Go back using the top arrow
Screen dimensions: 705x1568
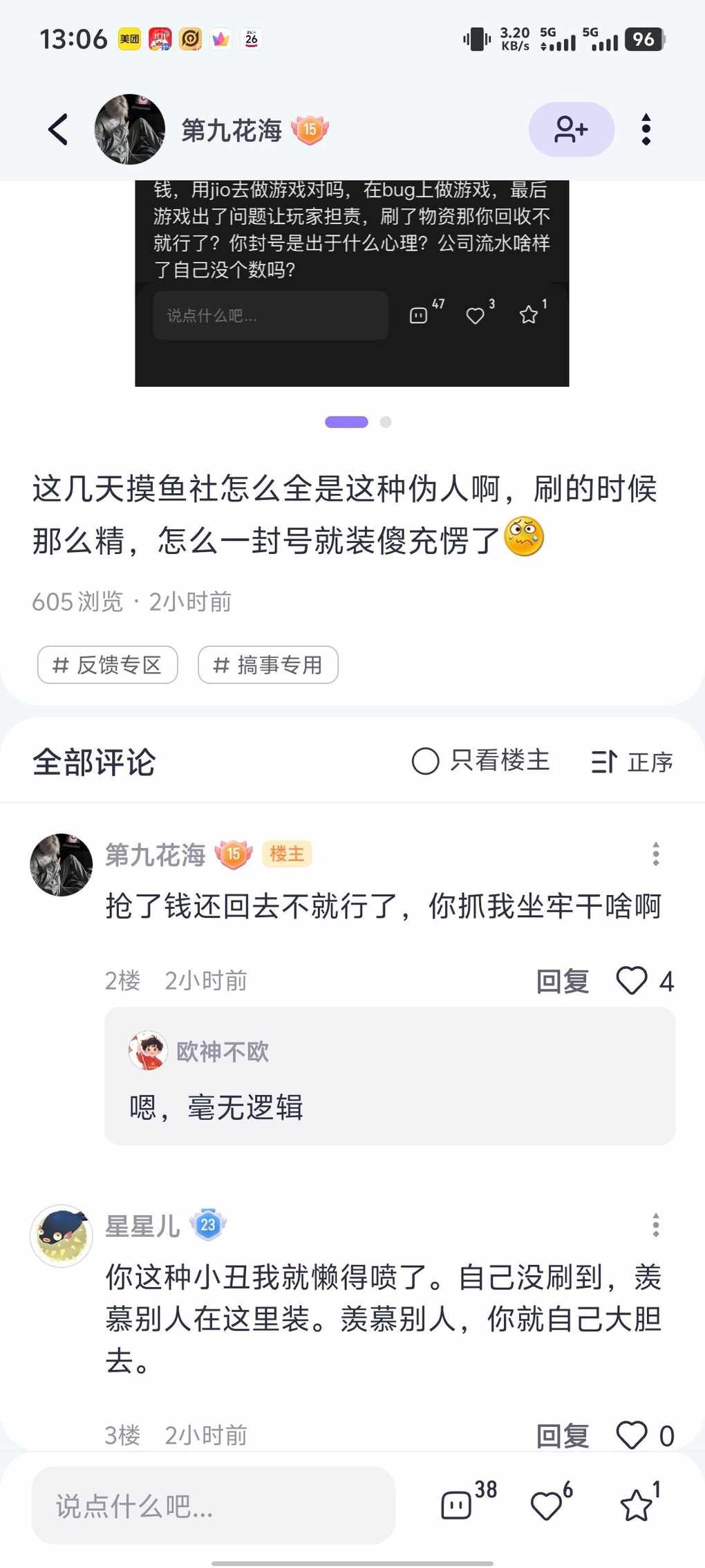click(x=59, y=129)
